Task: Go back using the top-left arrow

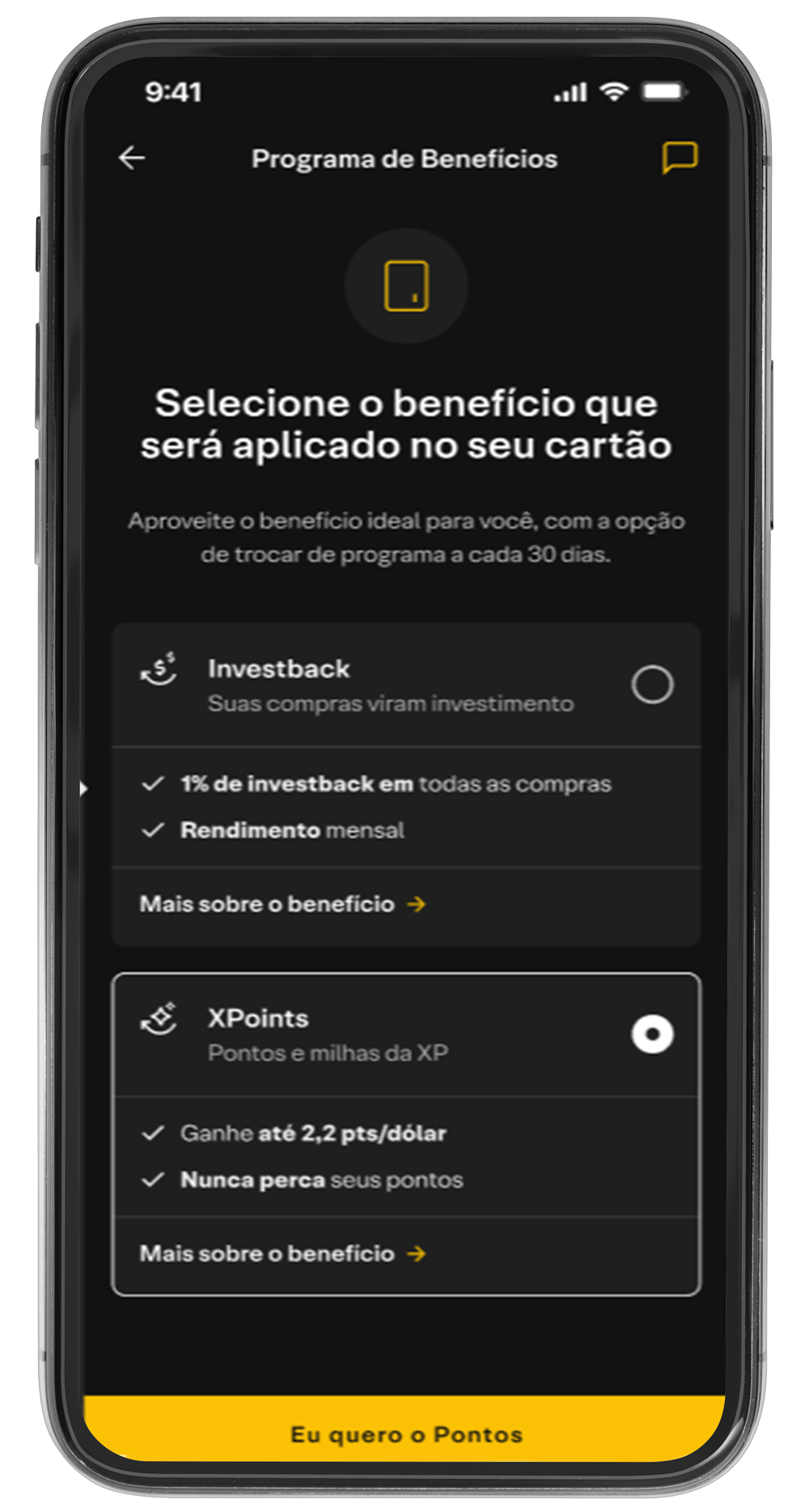Action: (132, 158)
